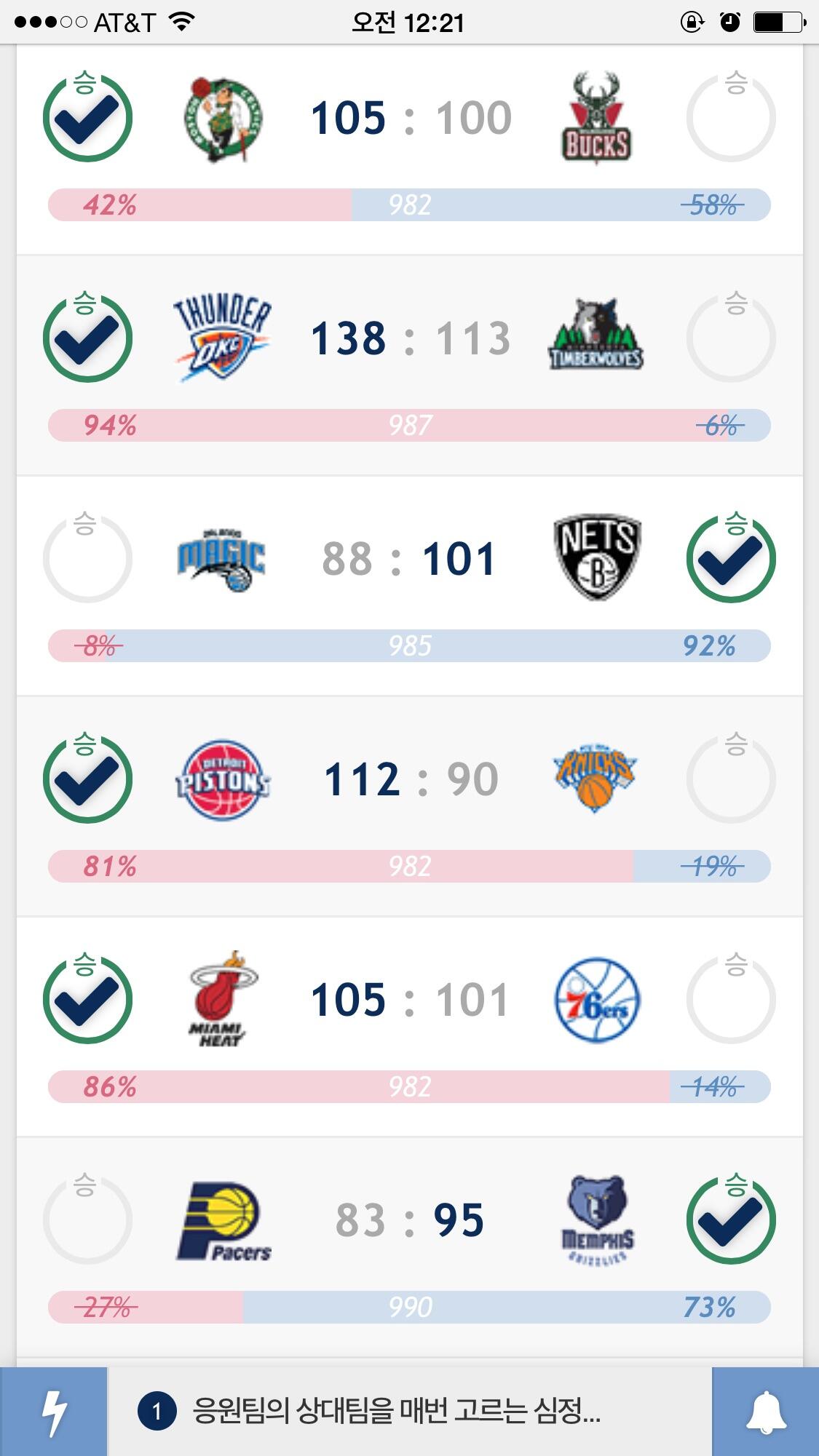Open the notifications bell
Screen dimensions: 819x1456
(x=766, y=1412)
